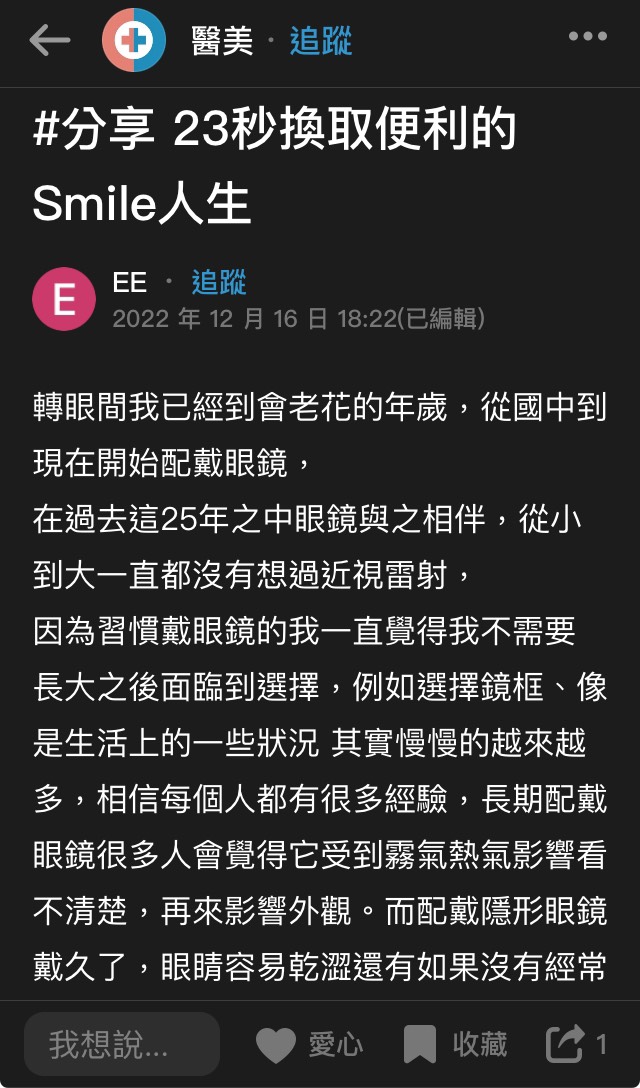The width and height of the screenshot is (640, 1088).
Task: Save the post with 收藏
Action: click(456, 1045)
